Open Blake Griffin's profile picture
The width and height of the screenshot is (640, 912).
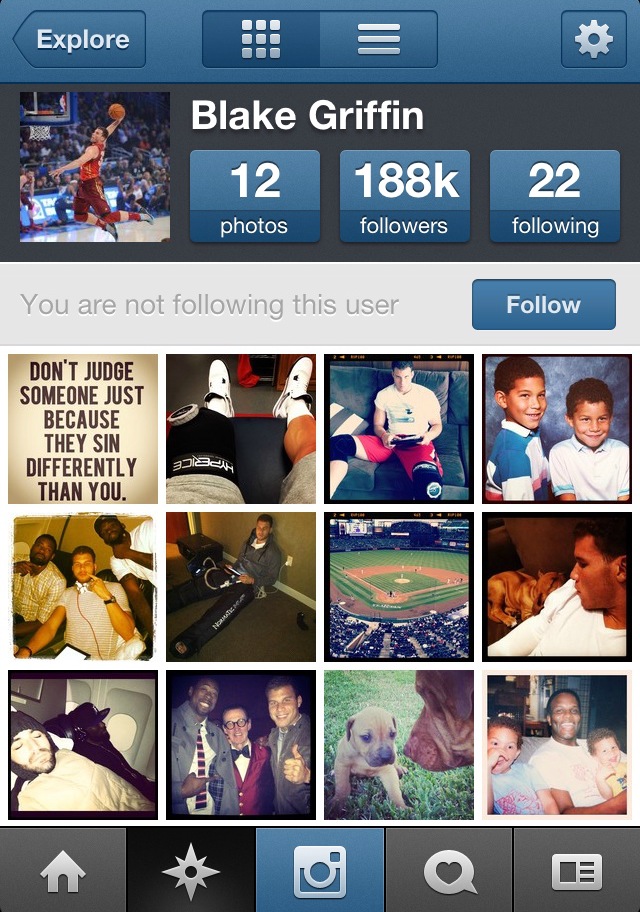click(x=95, y=167)
